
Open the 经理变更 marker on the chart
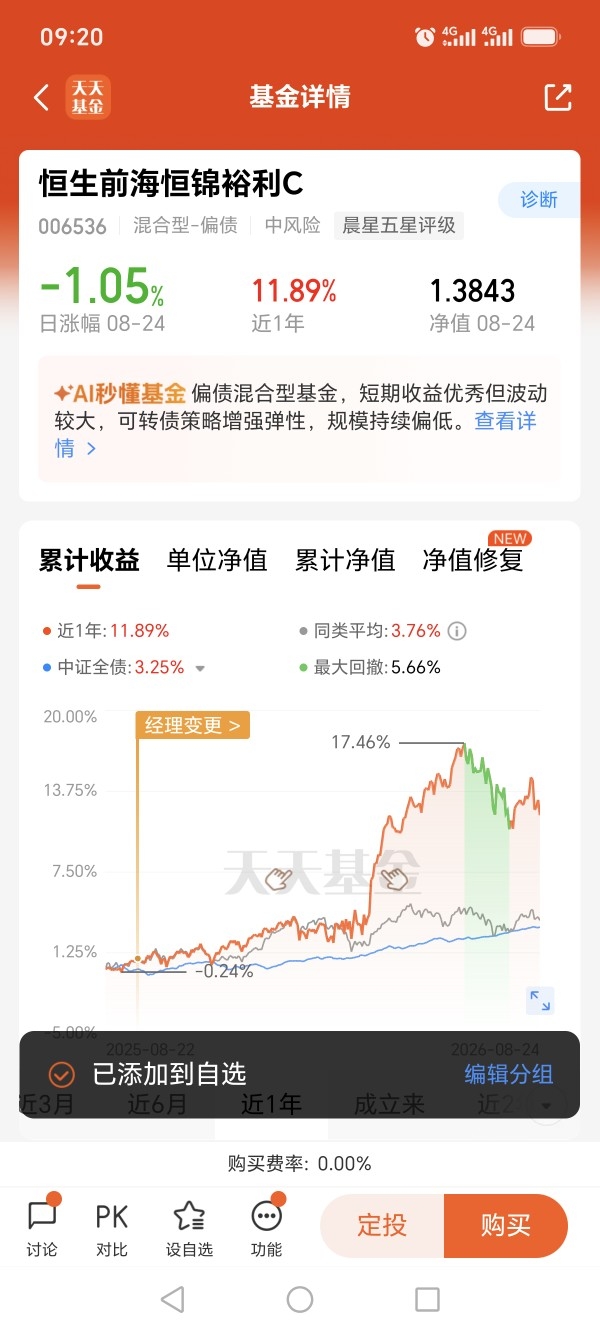[x=193, y=725]
